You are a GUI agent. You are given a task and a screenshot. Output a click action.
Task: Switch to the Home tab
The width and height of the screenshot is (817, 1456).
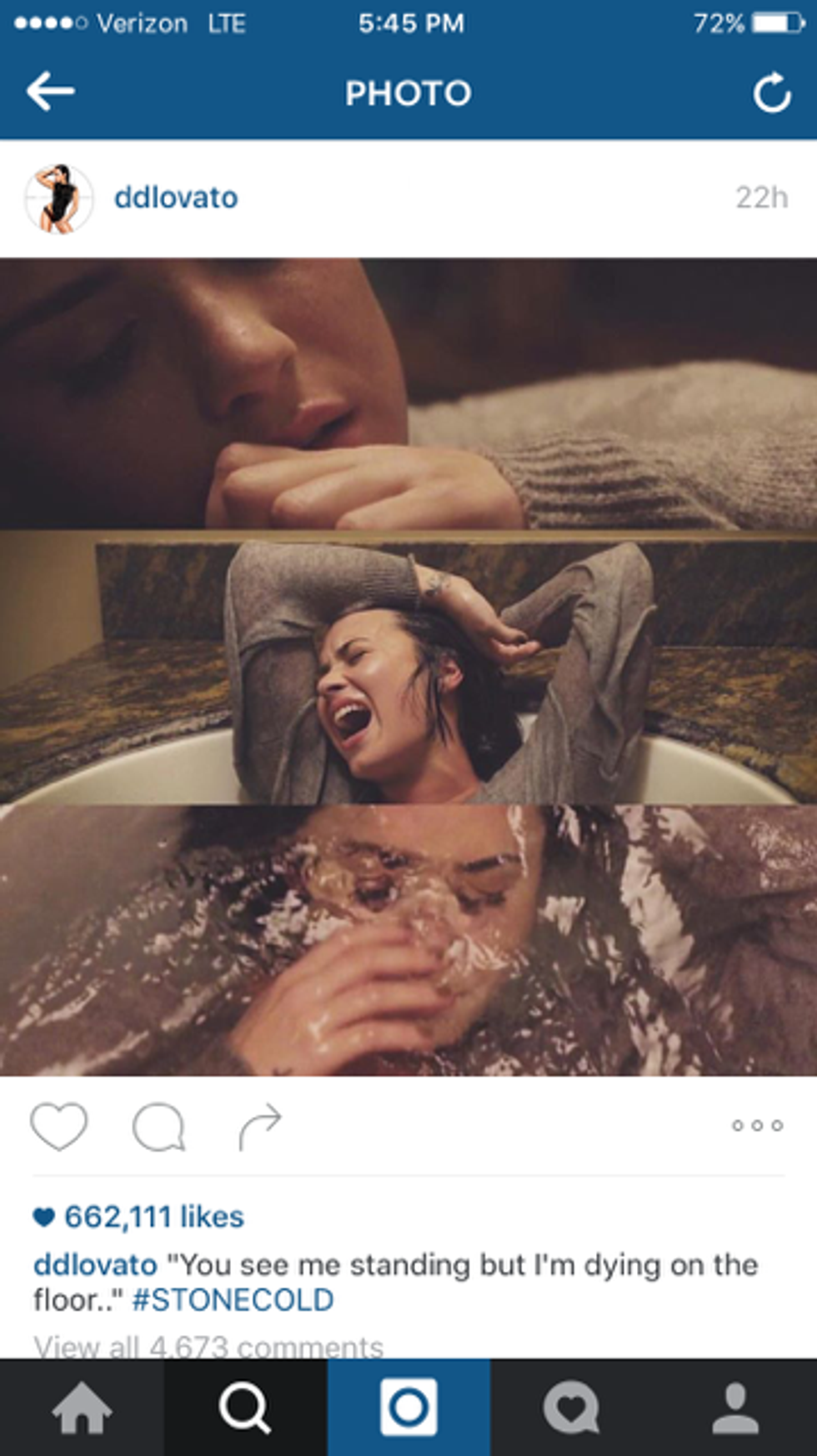click(x=82, y=1408)
